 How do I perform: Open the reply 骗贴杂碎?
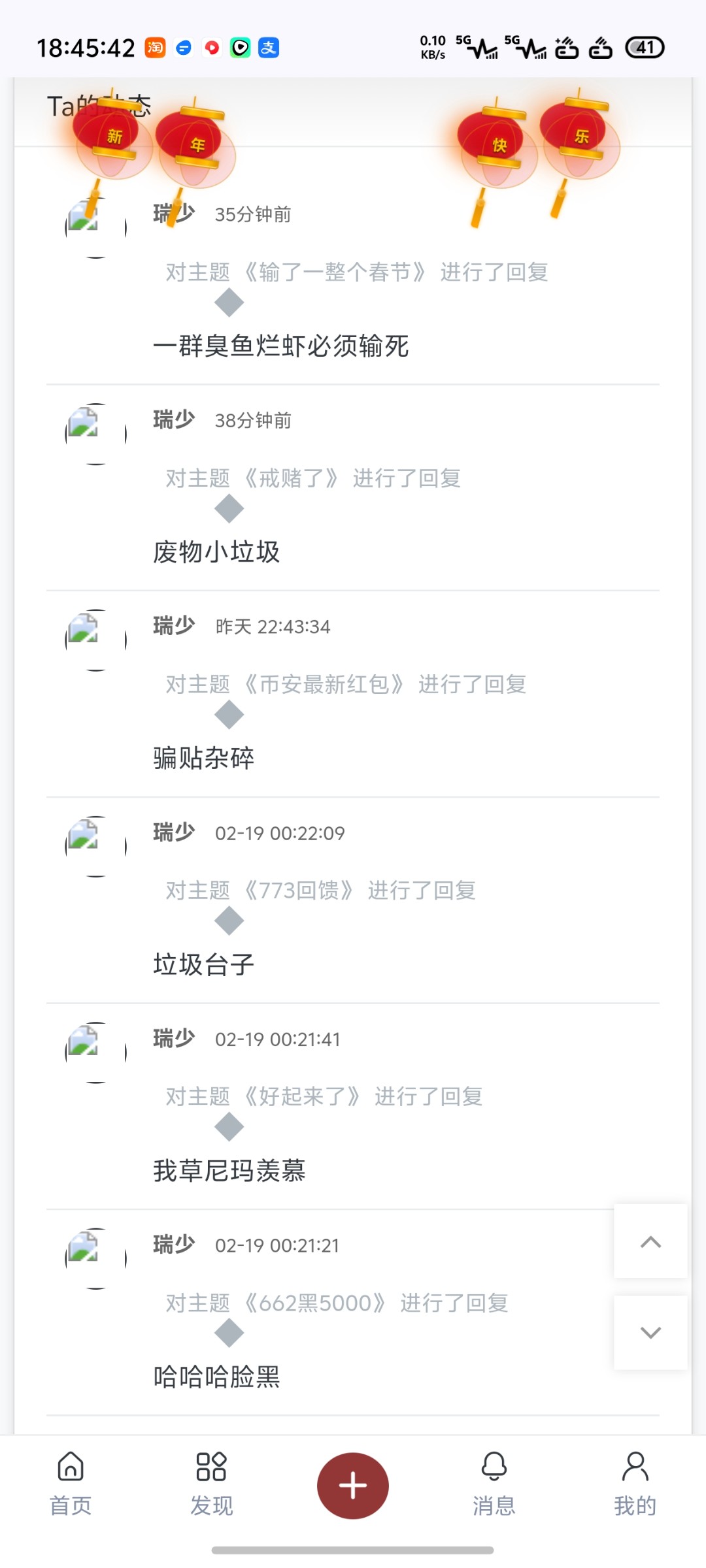coord(203,758)
